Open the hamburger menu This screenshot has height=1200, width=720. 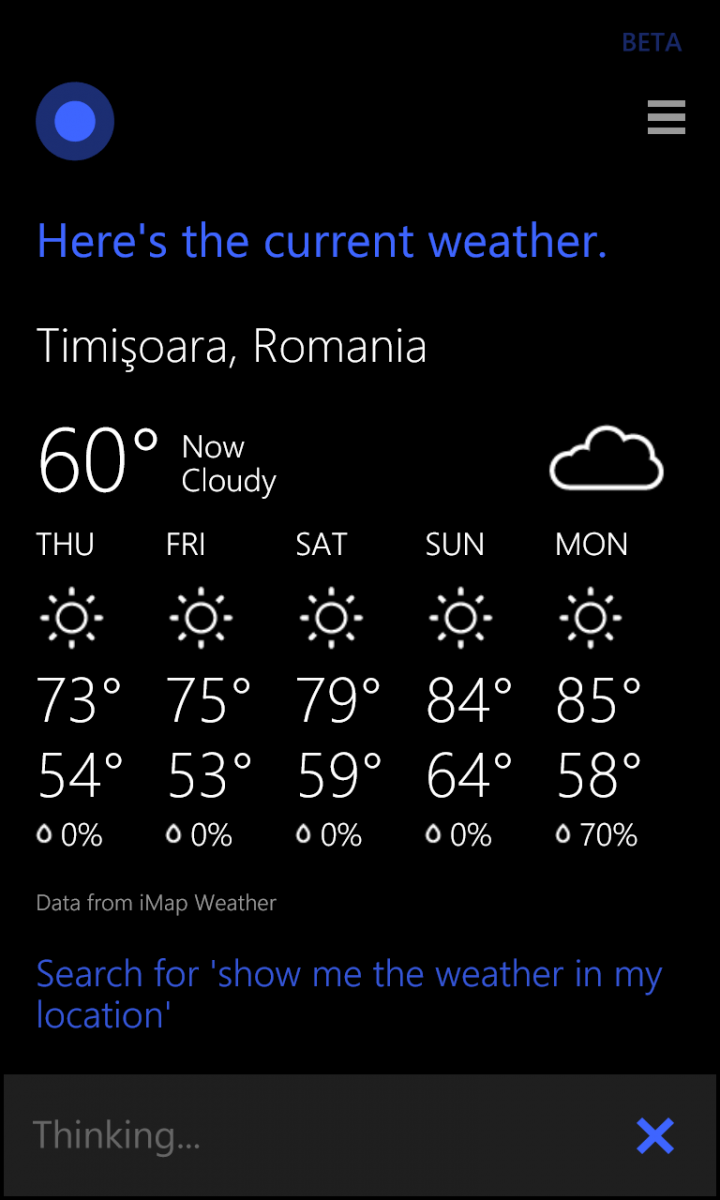click(x=666, y=118)
